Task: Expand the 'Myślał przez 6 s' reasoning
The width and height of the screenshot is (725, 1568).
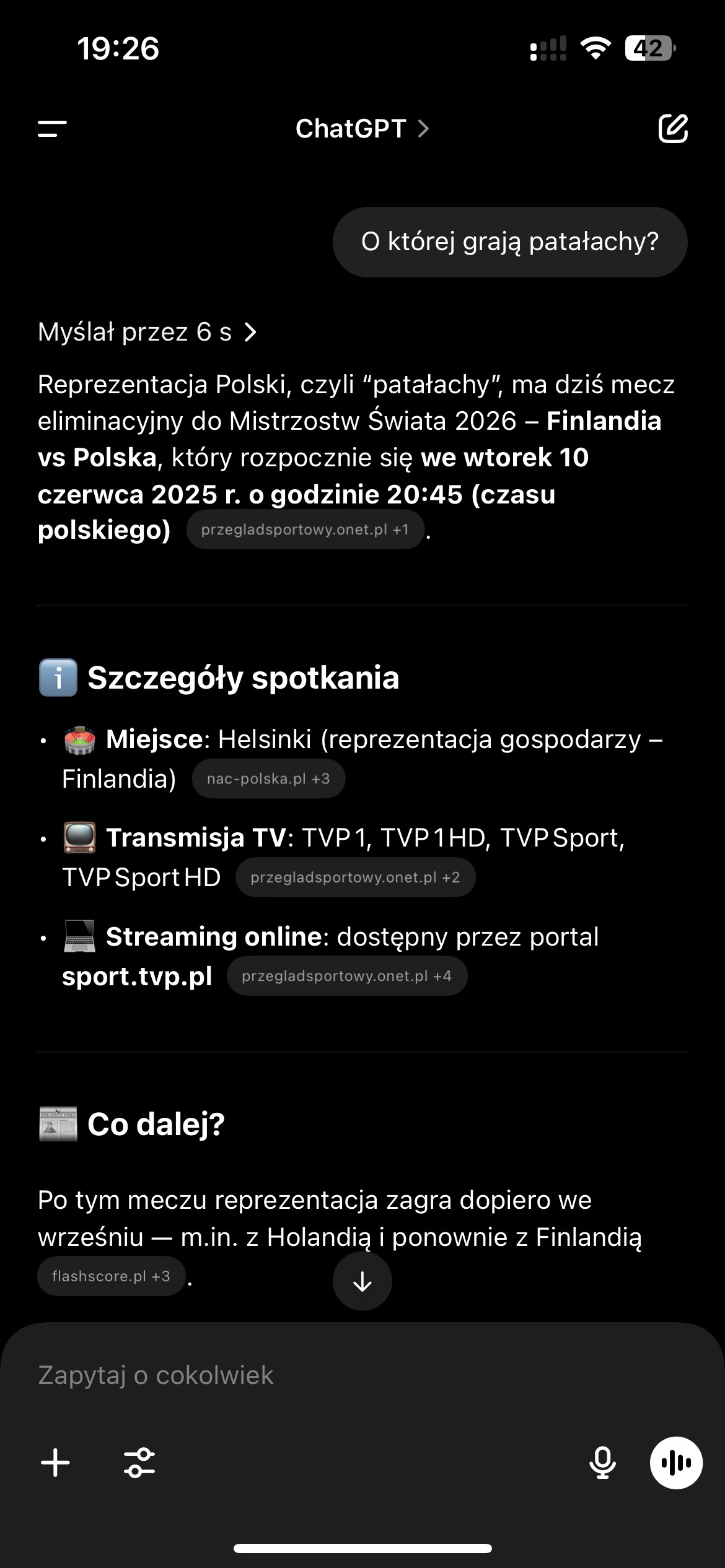Action: (147, 333)
